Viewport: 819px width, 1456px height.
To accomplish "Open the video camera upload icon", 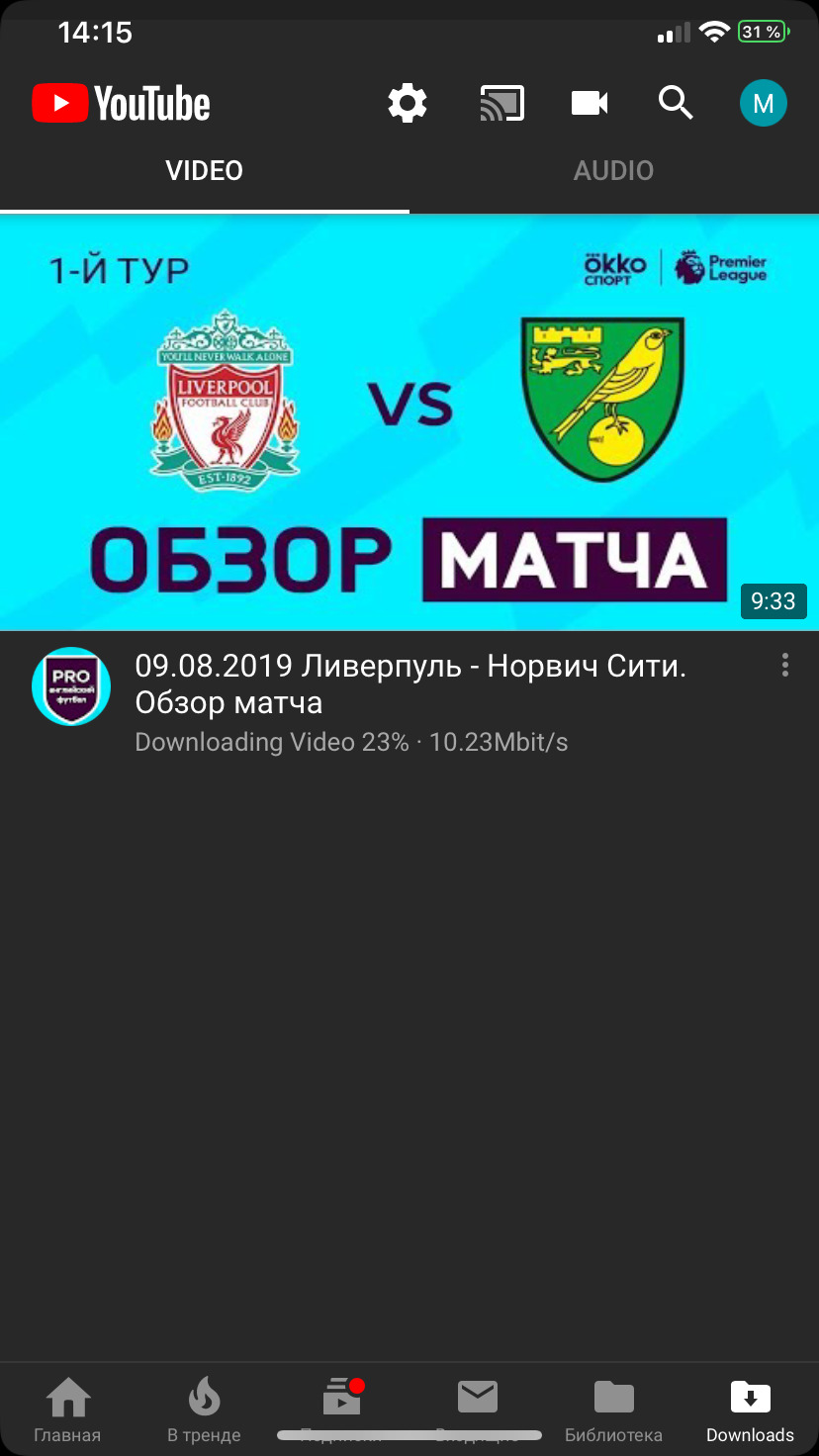I will click(x=590, y=103).
